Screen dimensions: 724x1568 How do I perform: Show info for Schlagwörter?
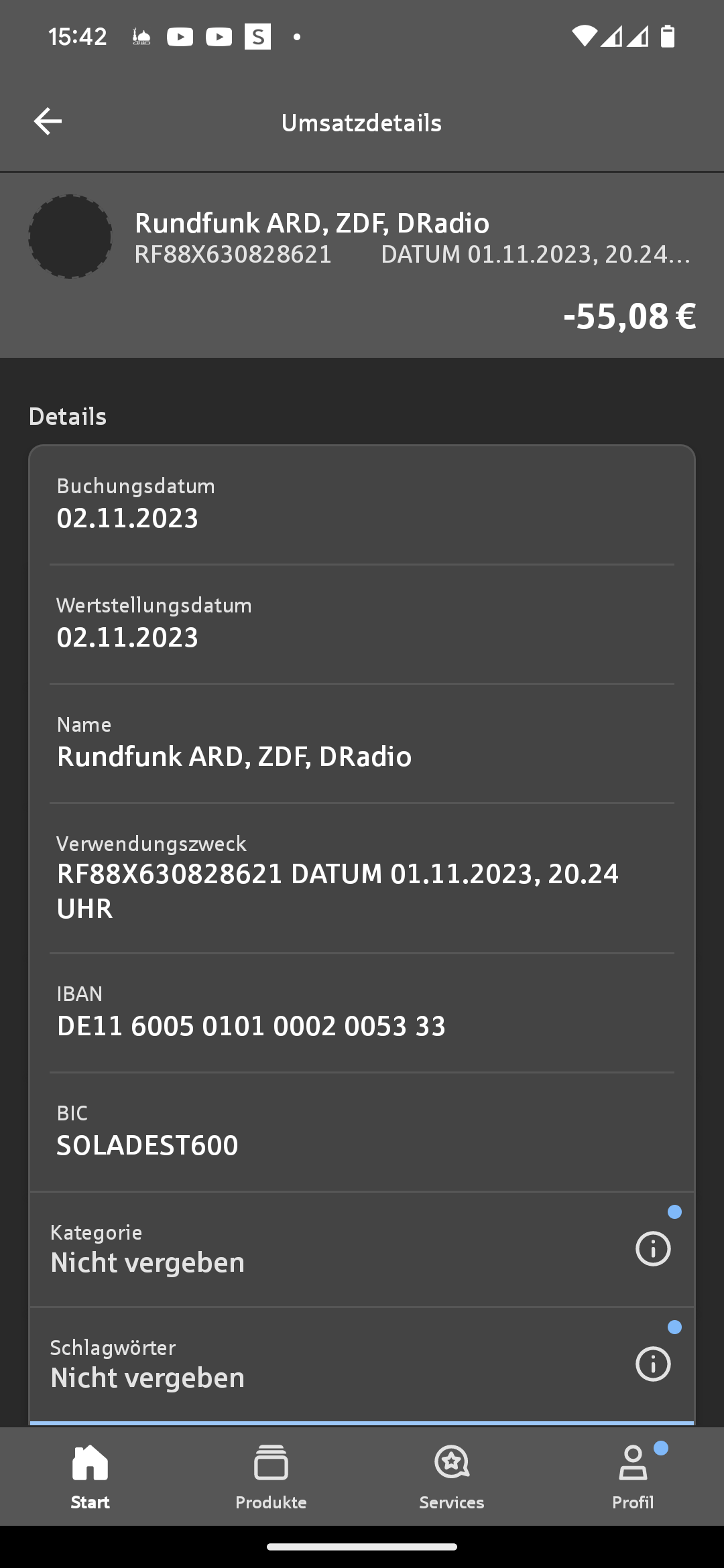point(653,1364)
